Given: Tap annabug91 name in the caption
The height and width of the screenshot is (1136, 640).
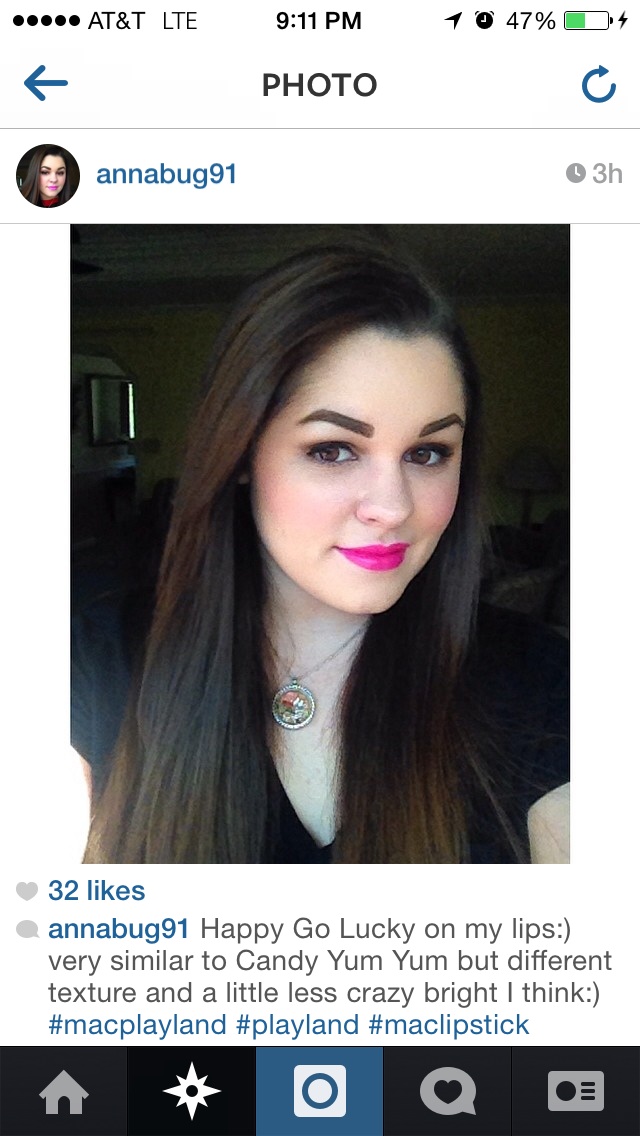Looking at the screenshot, I should (118, 929).
